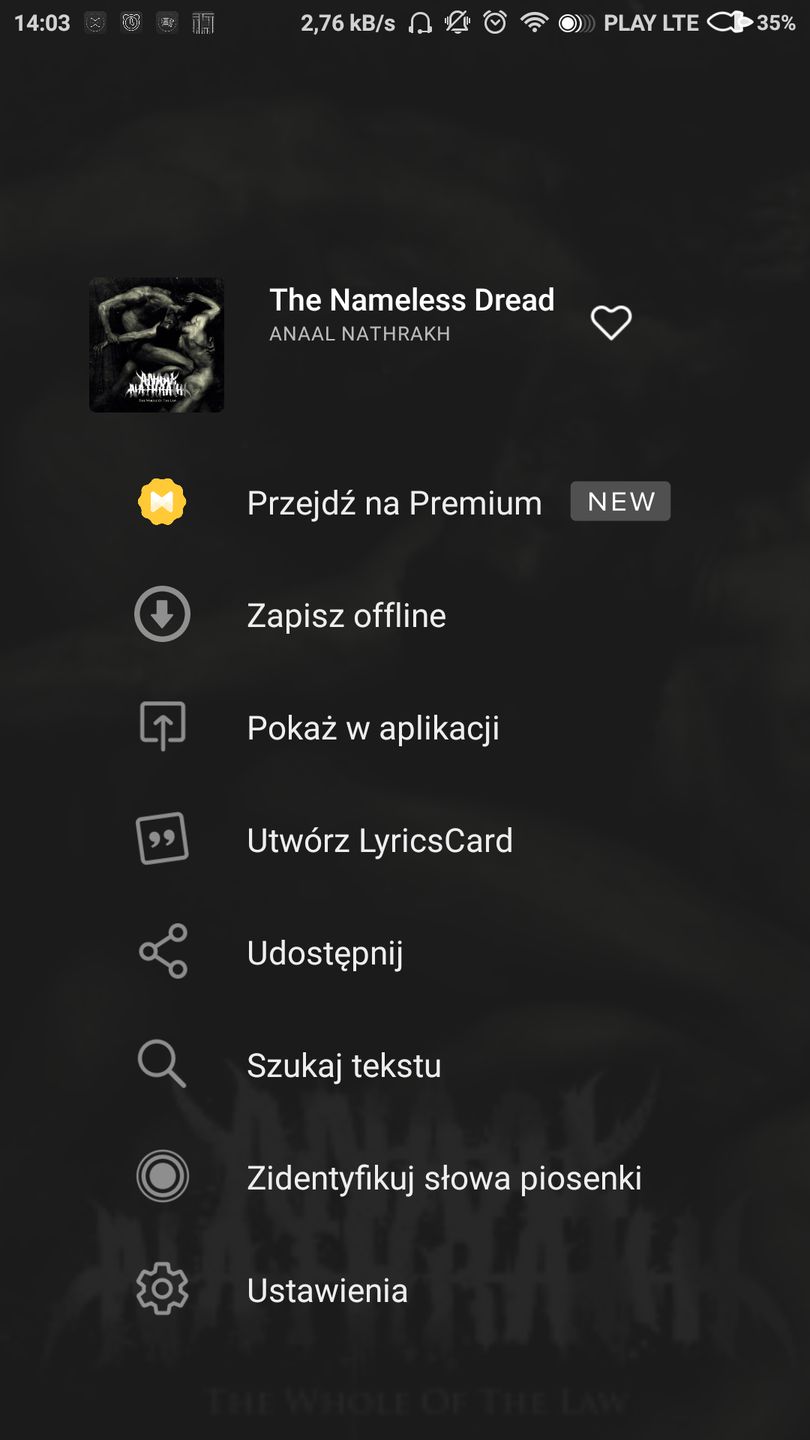Open the Anaal Nathrakh album art thumbnail
Screen dimensions: 810x1440
click(x=156, y=344)
